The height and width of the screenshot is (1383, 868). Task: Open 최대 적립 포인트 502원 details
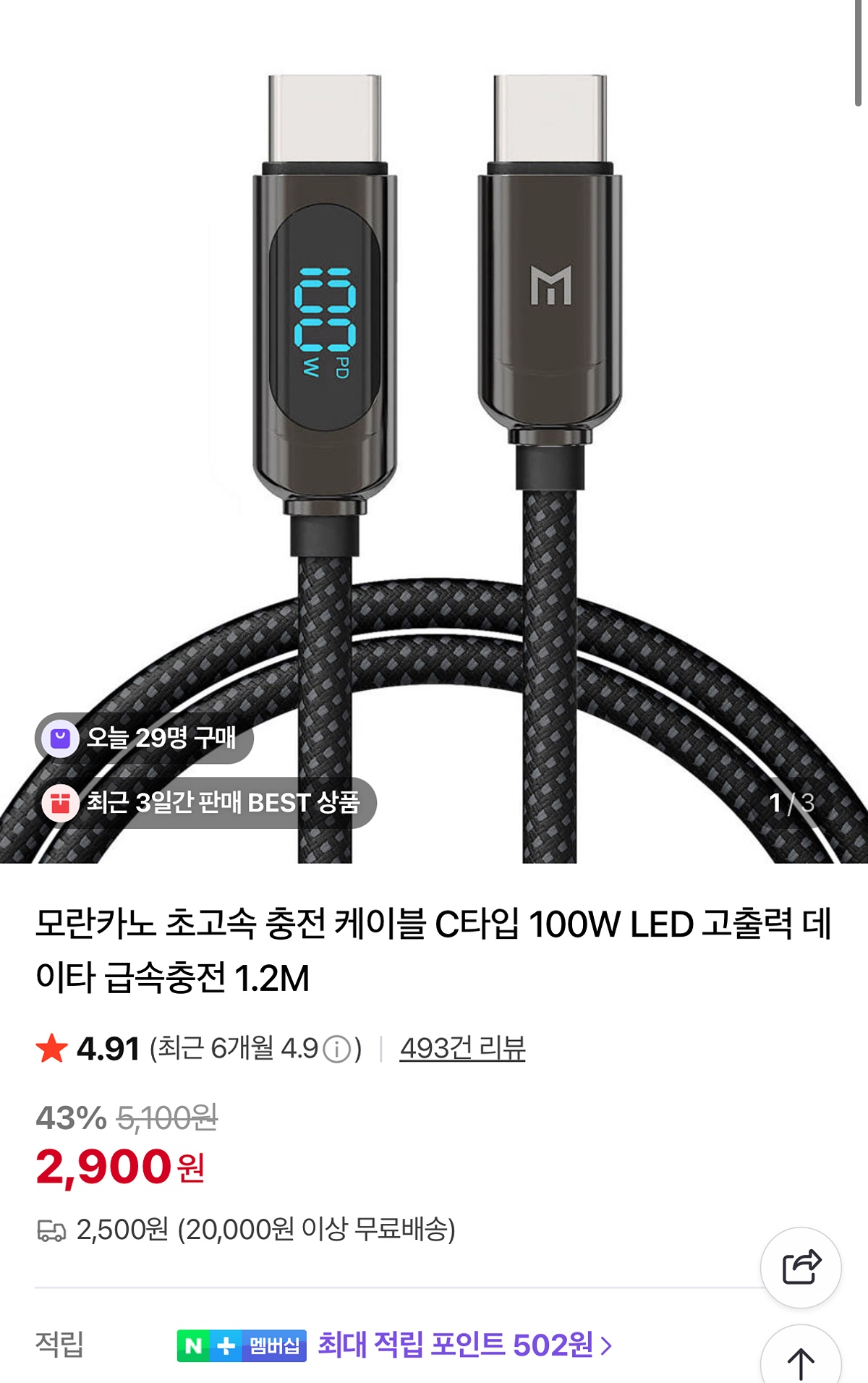(x=464, y=1345)
